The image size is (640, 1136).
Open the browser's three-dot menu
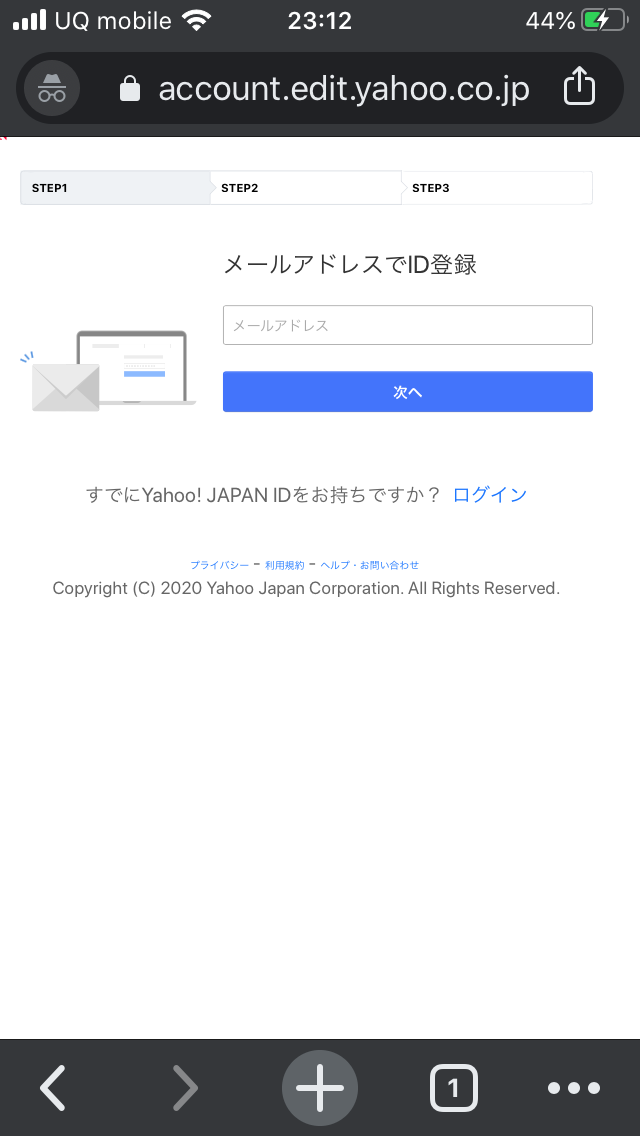click(x=574, y=1087)
